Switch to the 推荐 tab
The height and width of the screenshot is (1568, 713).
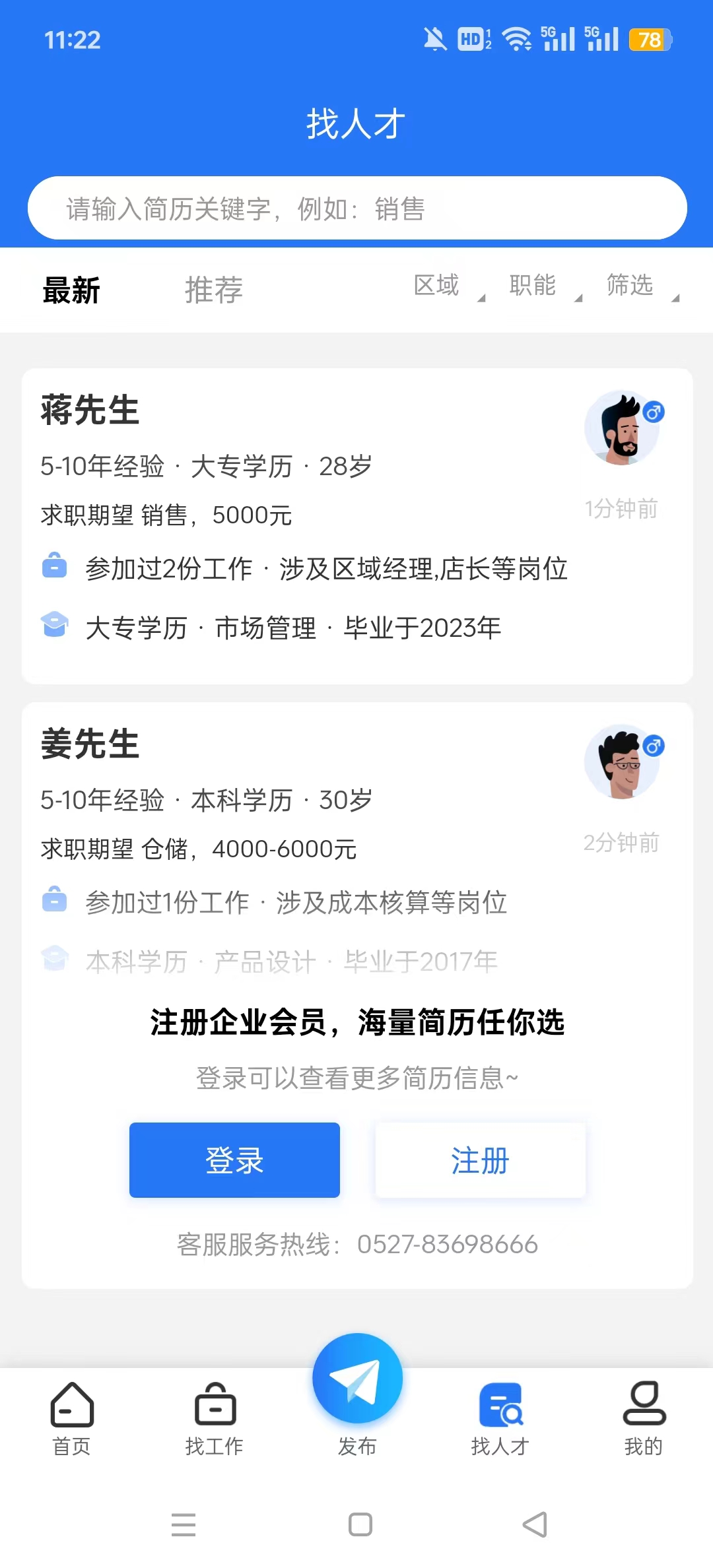tap(214, 290)
